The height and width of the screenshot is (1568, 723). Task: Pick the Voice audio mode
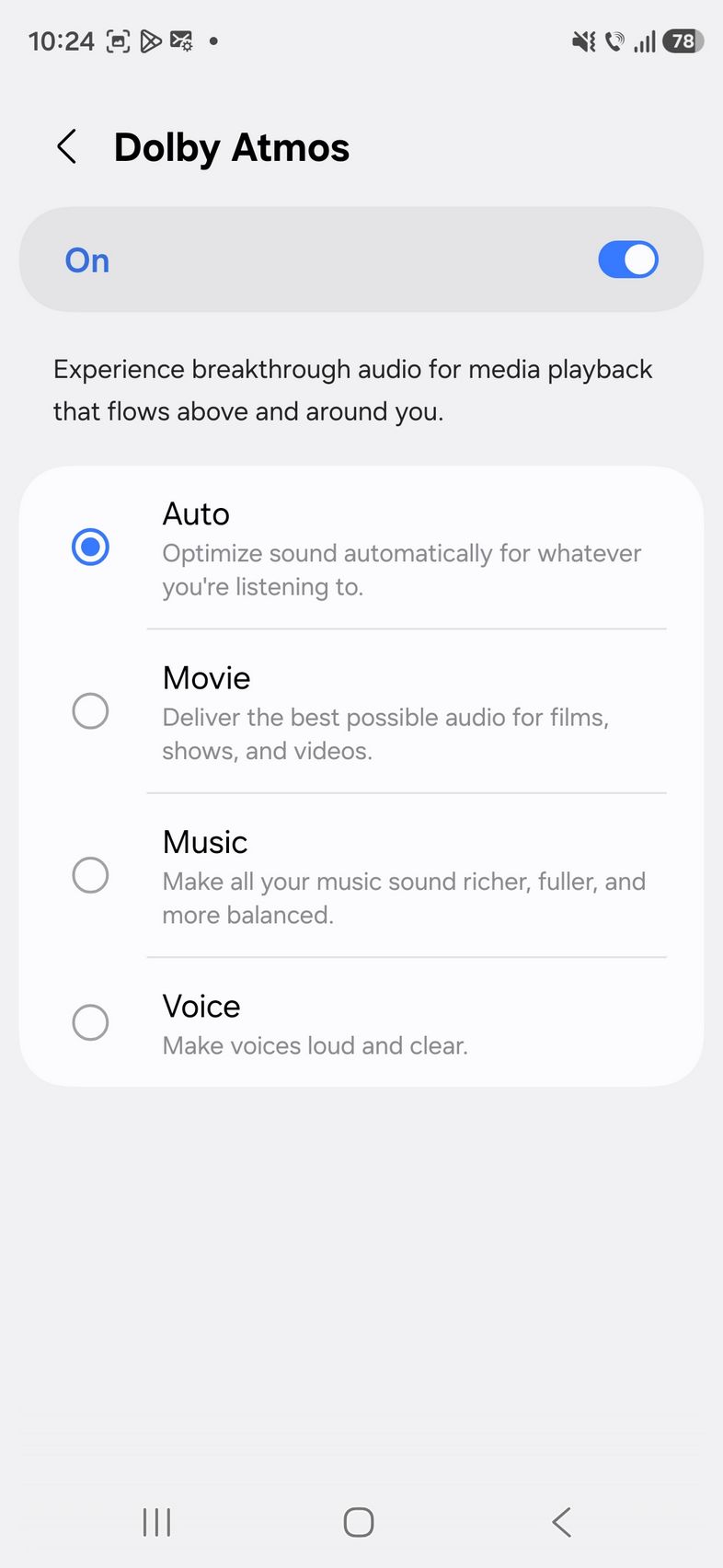pyautogui.click(x=90, y=1022)
